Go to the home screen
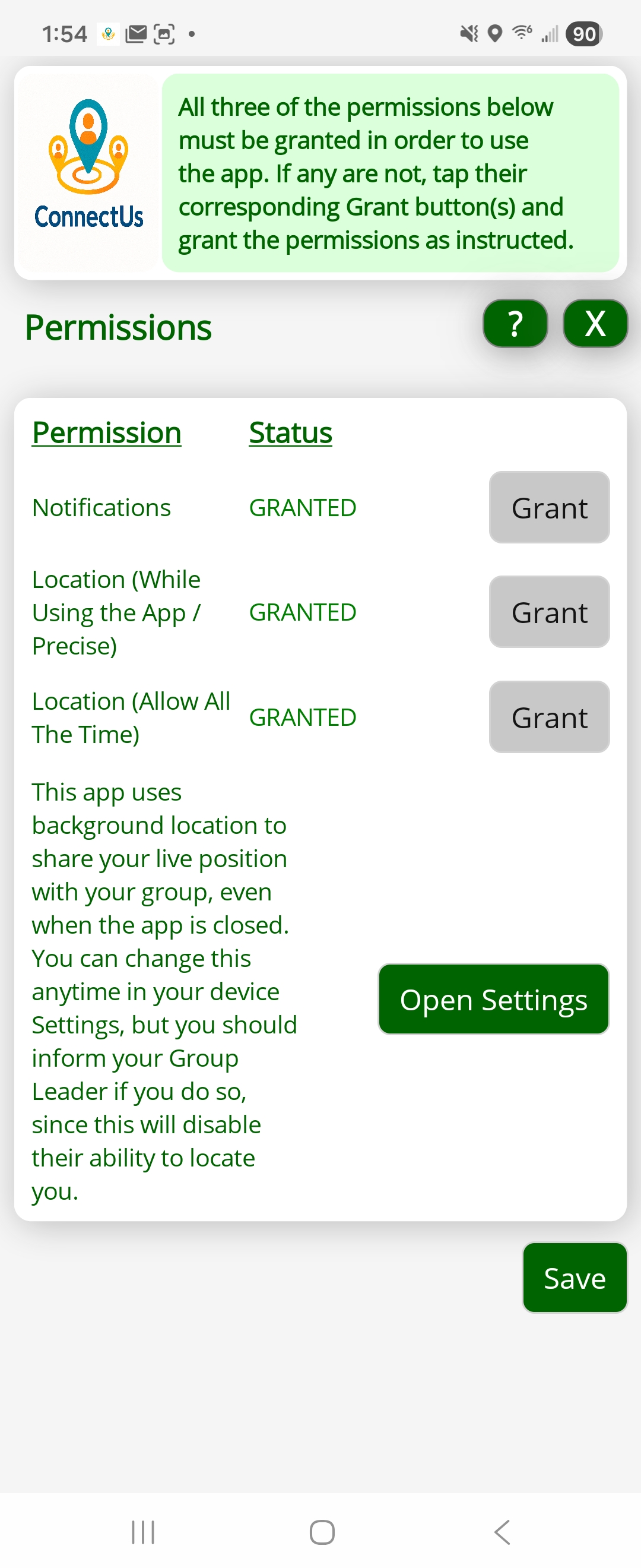641x1568 pixels. [322, 1532]
